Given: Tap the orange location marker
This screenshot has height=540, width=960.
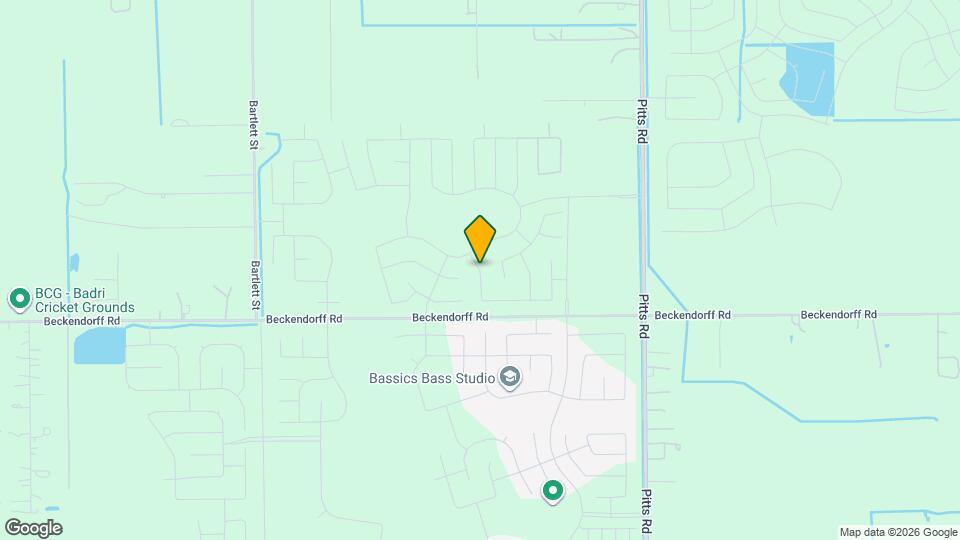Looking at the screenshot, I should pos(480,238).
